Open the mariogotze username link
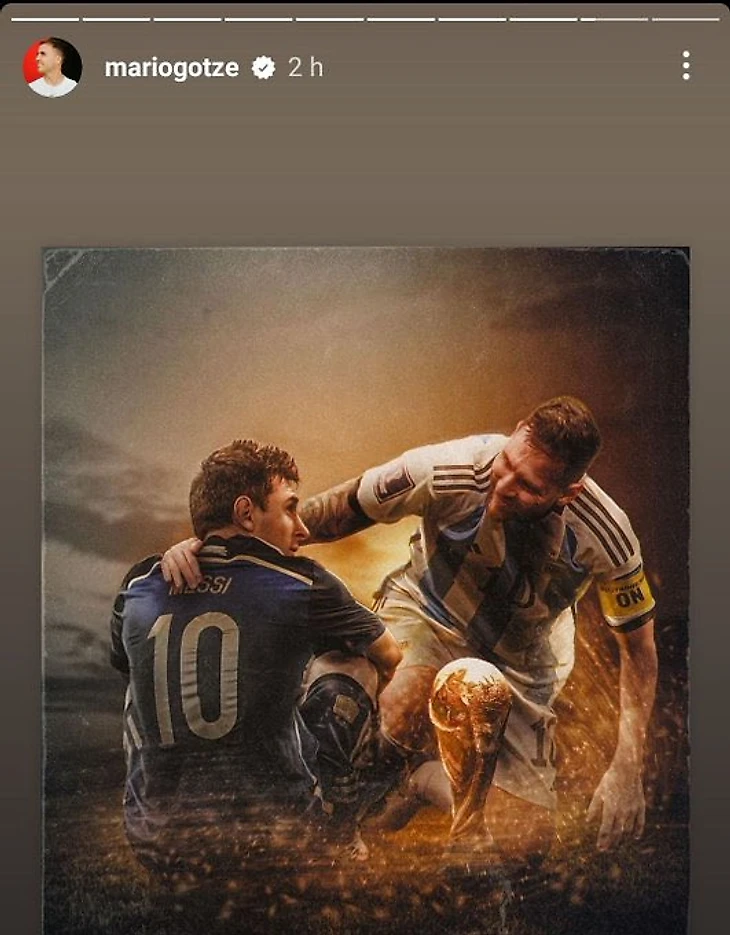730x935 pixels. coord(171,67)
